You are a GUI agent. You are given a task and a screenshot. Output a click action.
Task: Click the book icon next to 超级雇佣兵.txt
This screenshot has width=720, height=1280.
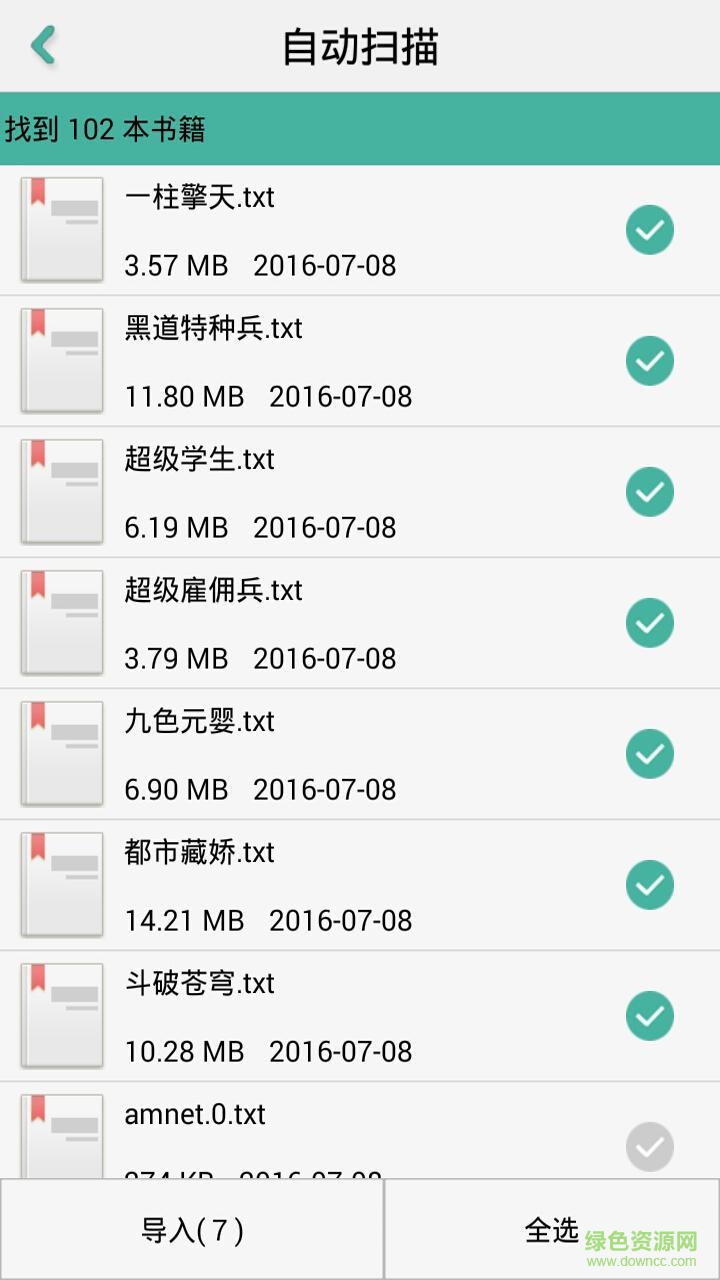pos(61,622)
